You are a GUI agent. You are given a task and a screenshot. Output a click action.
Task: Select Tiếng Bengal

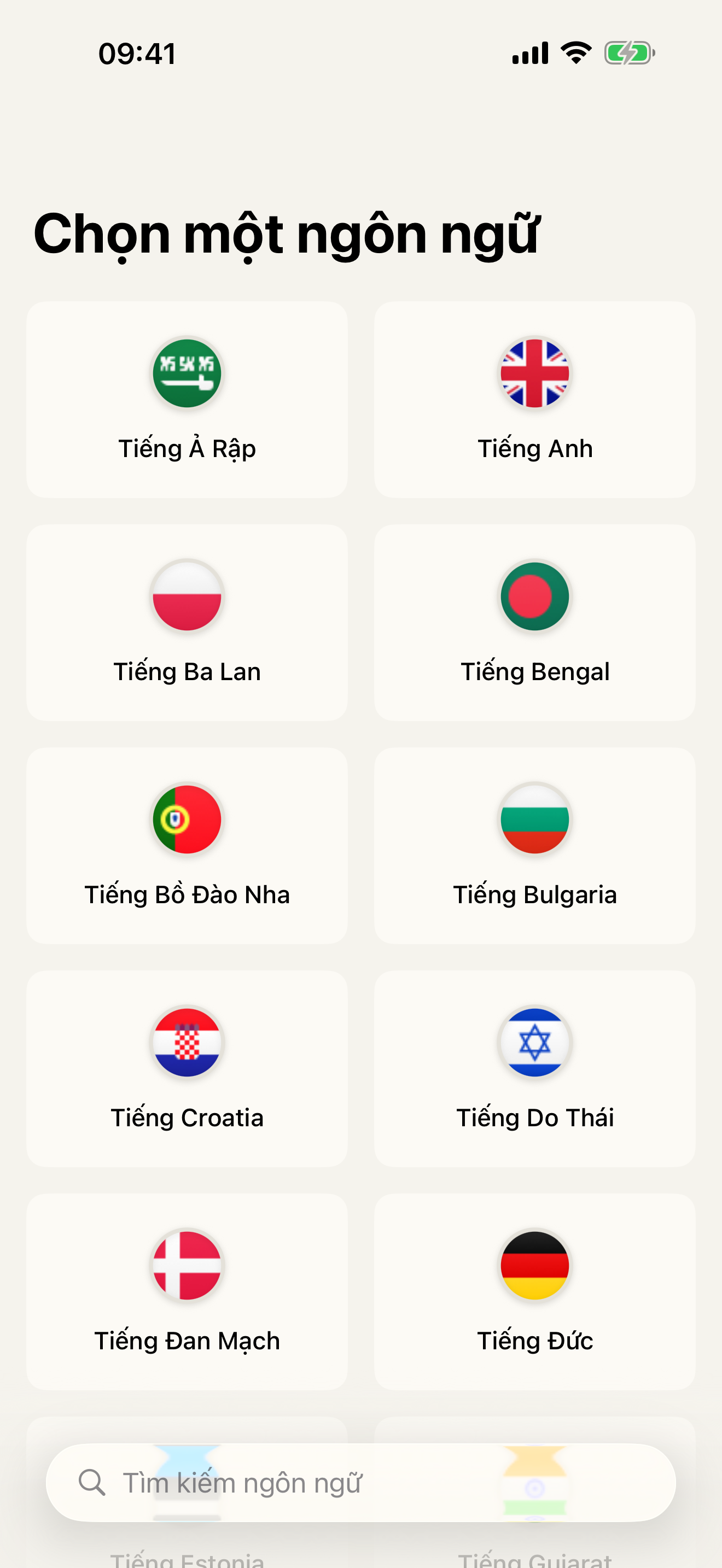(x=535, y=622)
